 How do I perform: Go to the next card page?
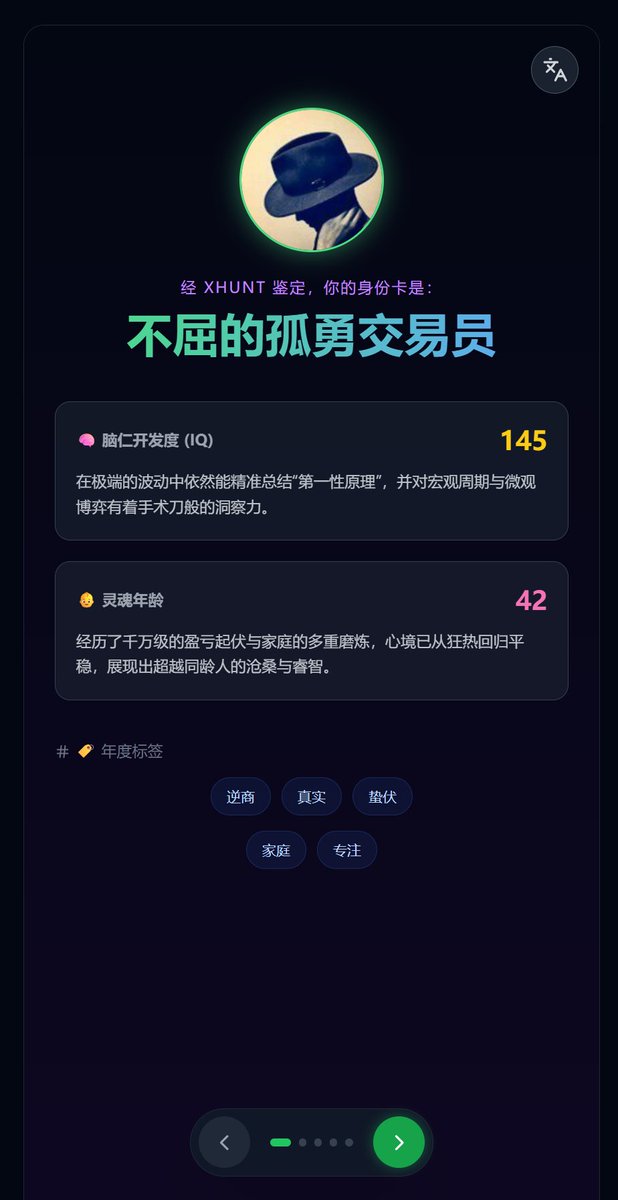398,1142
